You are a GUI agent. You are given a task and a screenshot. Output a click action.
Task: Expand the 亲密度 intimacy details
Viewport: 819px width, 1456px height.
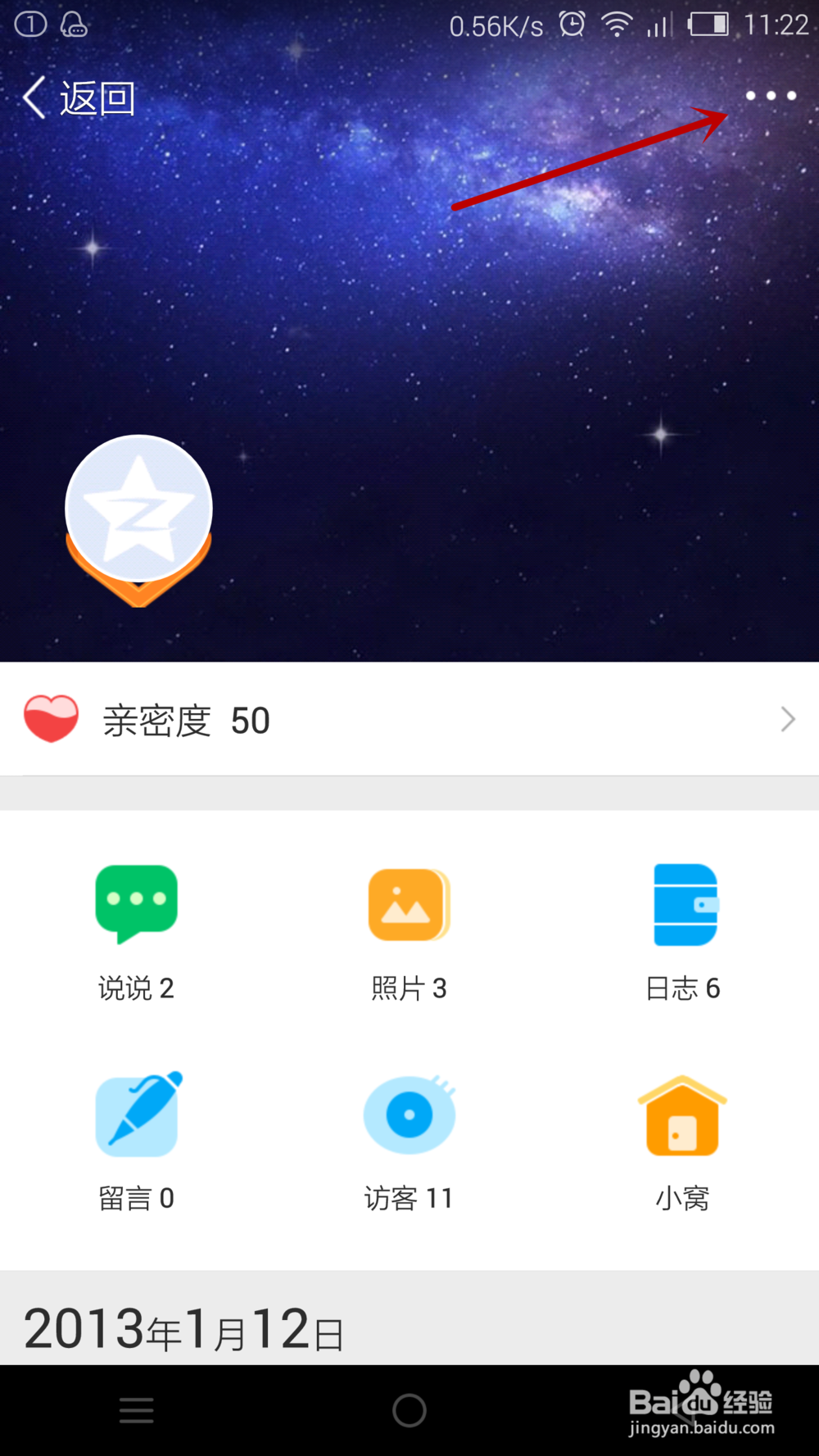click(x=409, y=719)
